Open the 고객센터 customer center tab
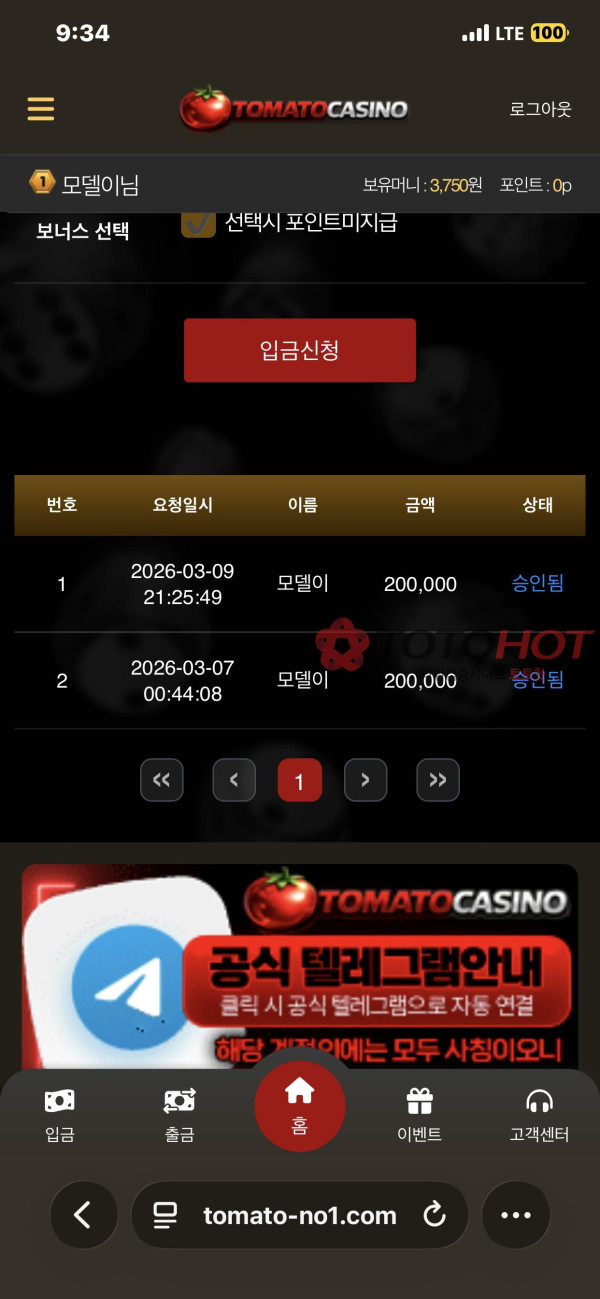Image resolution: width=600 pixels, height=1299 pixels. (539, 1115)
